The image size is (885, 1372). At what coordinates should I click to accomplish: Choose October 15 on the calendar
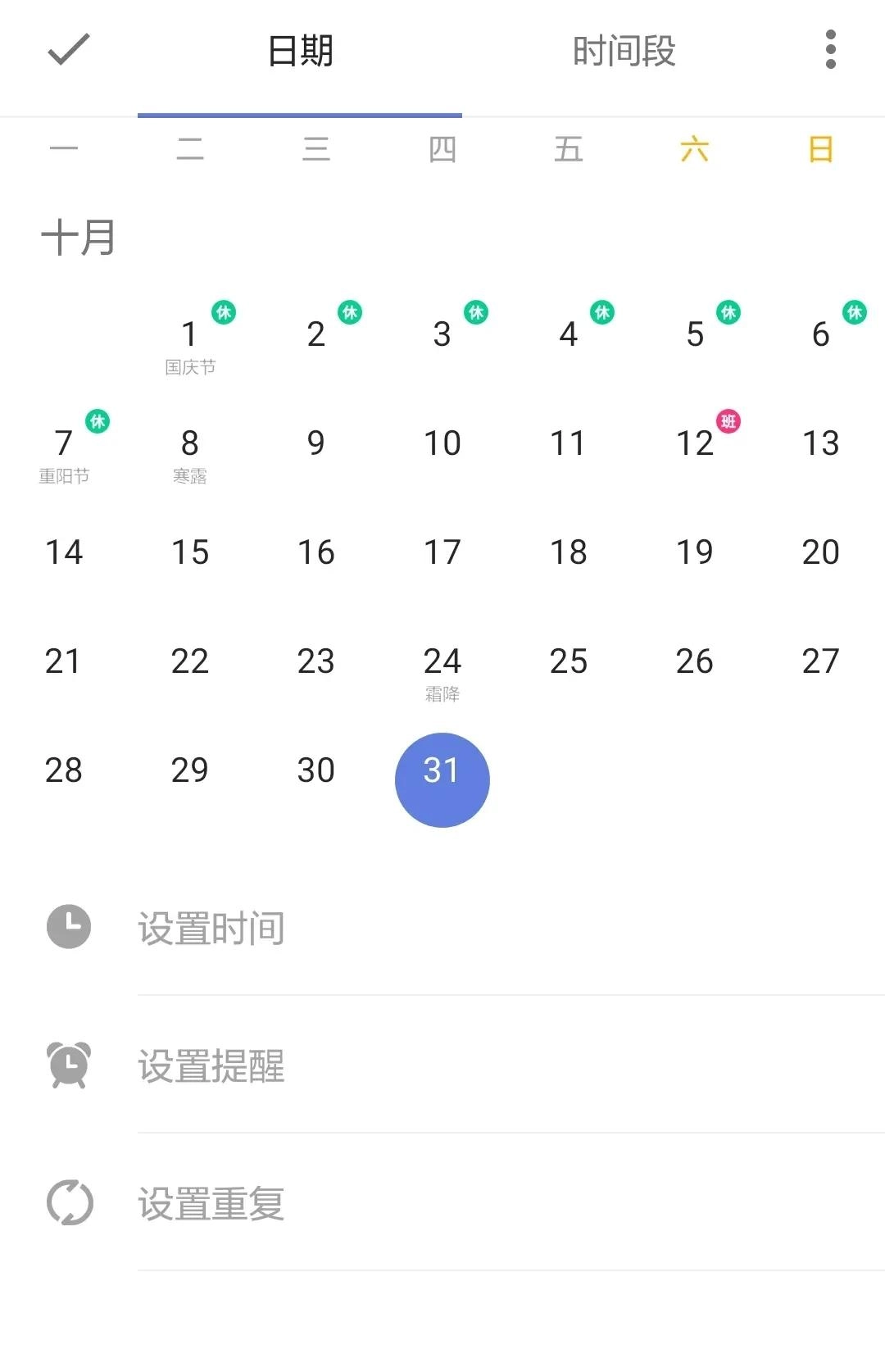[190, 552]
